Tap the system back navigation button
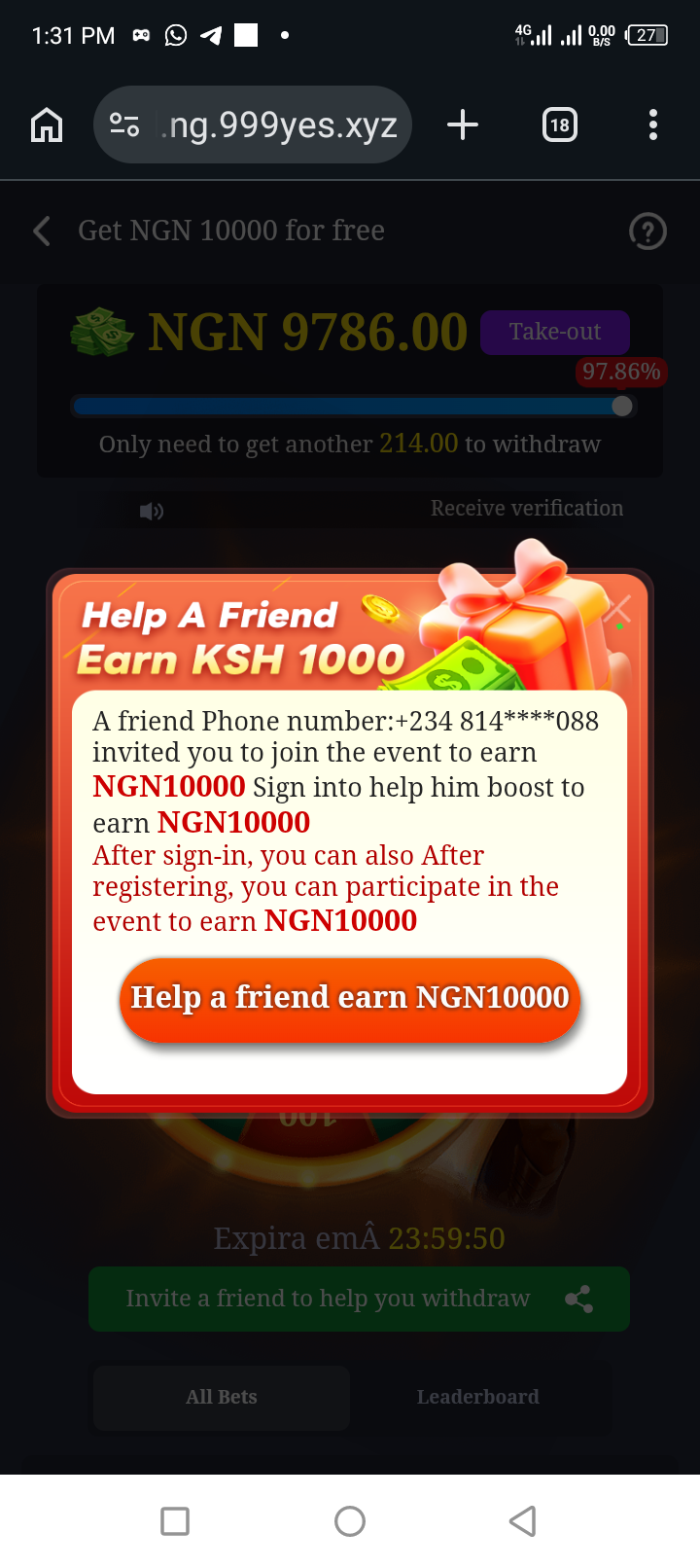Screen dimensions: 700x1568 tap(523, 1521)
